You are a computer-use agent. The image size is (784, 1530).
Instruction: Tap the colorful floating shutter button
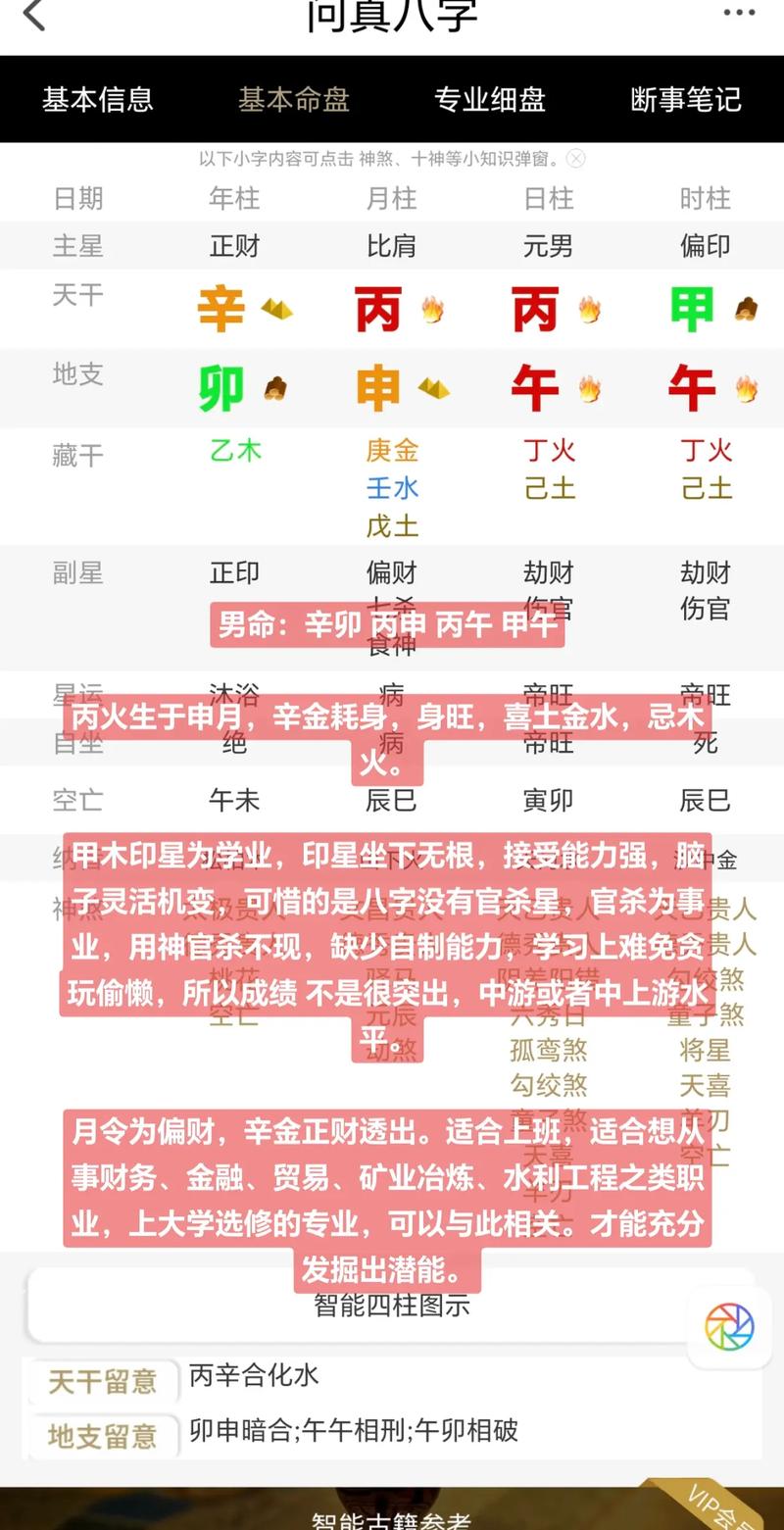click(730, 1327)
